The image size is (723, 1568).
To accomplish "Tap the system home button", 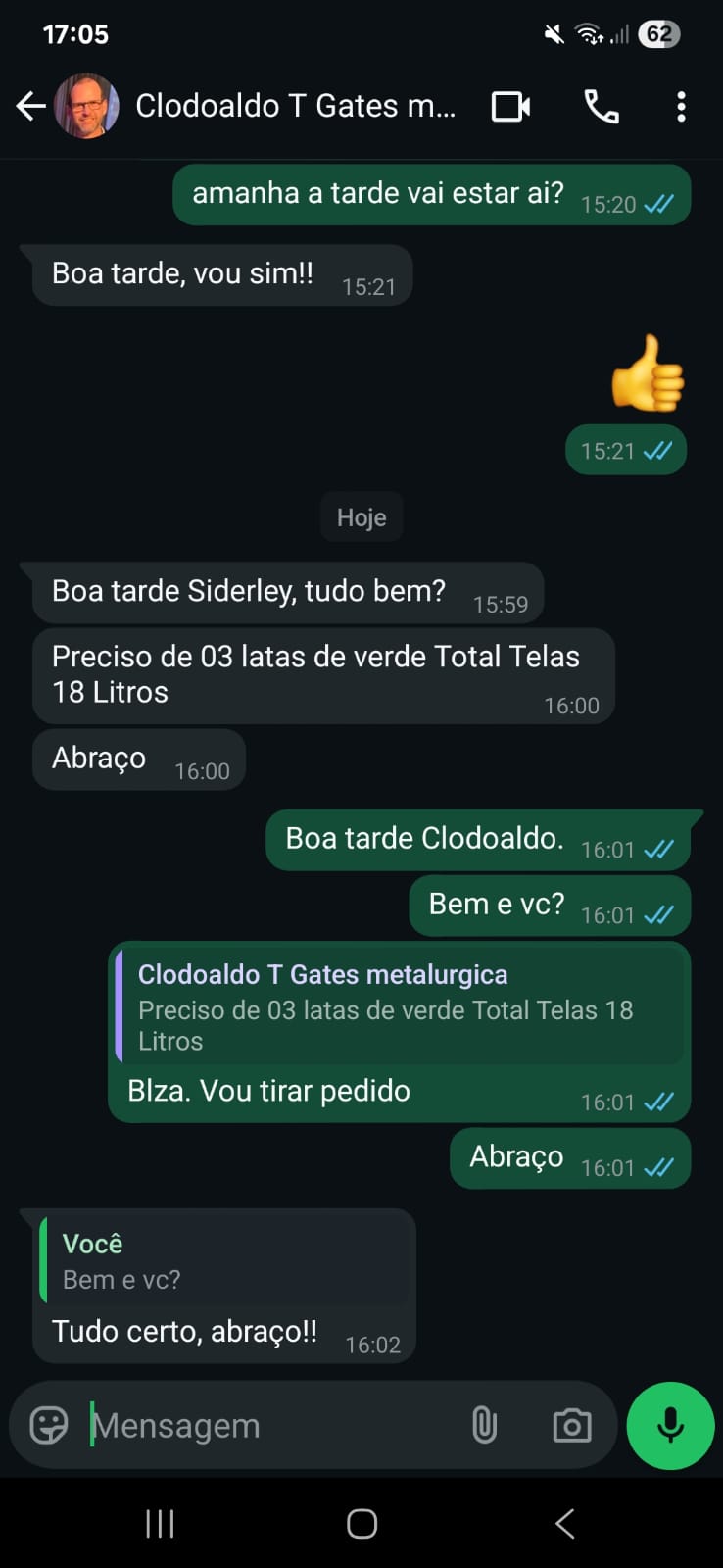I will click(x=361, y=1523).
